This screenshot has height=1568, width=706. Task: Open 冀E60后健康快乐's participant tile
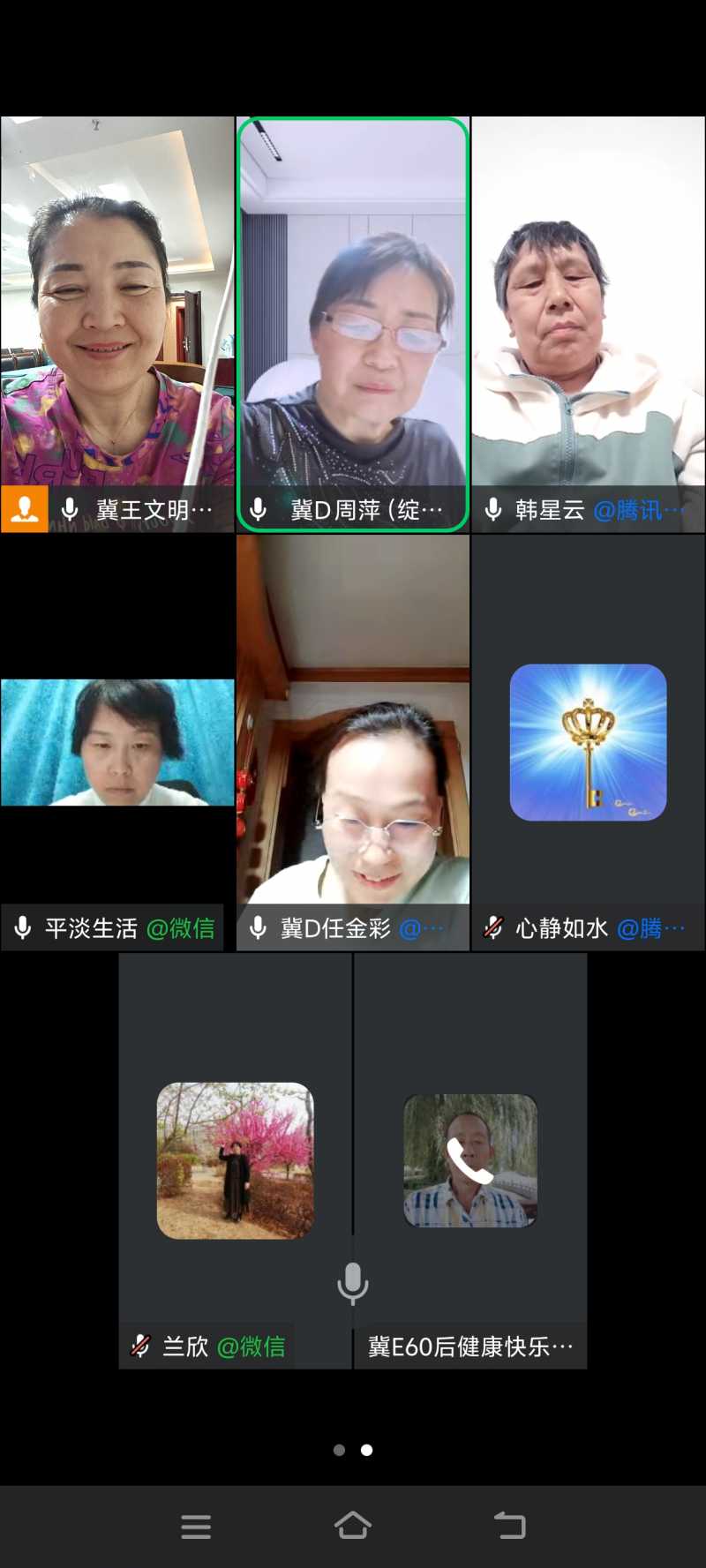point(470,1160)
